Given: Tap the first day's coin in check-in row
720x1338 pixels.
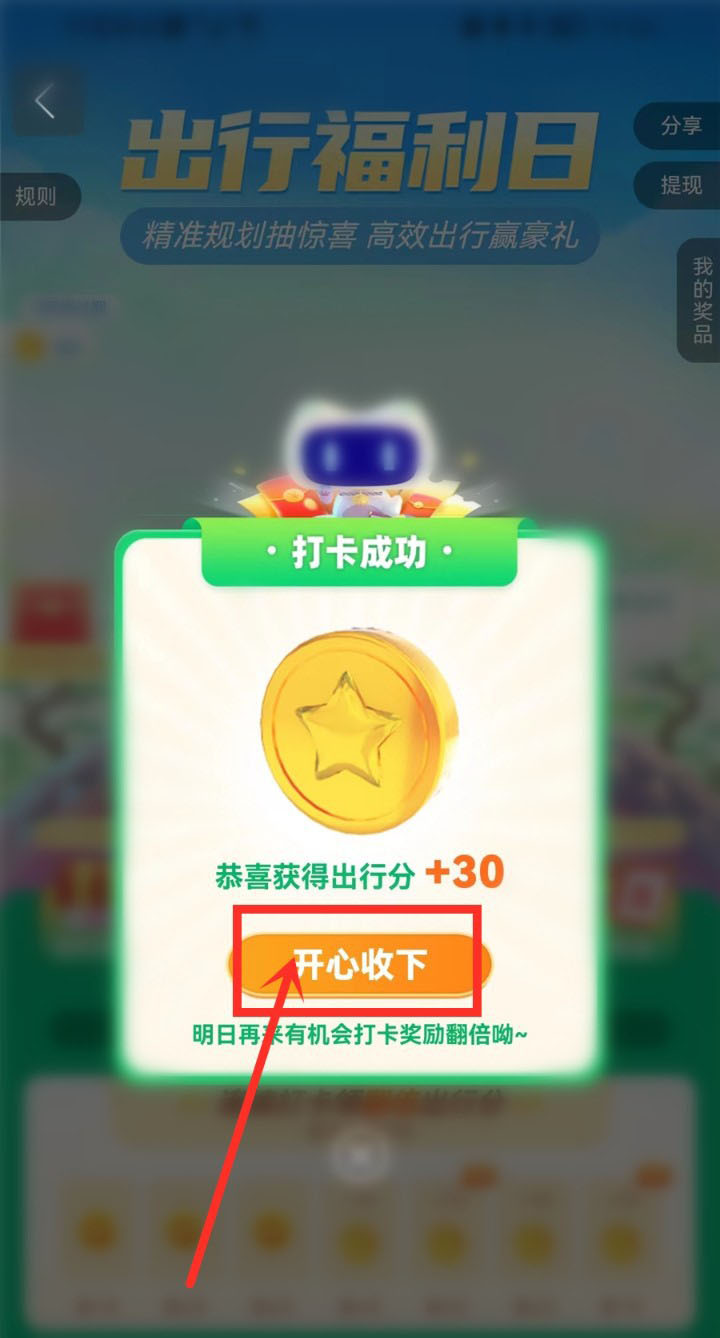Looking at the screenshot, I should (x=95, y=1228).
